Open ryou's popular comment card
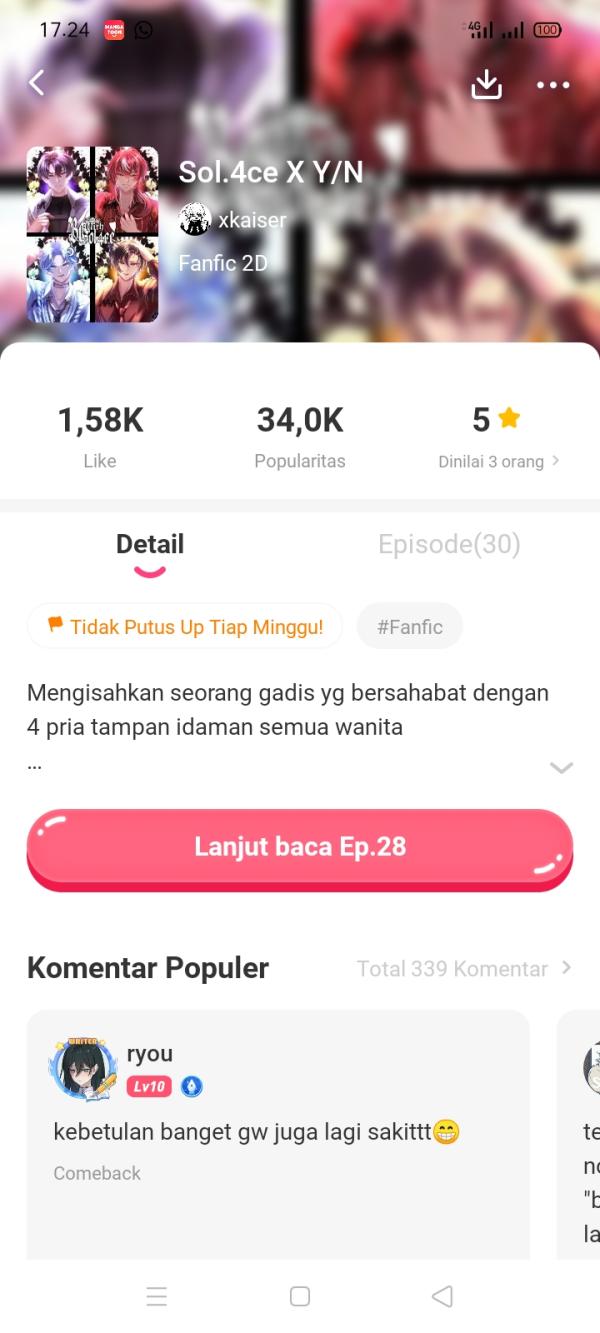 click(x=277, y=1130)
